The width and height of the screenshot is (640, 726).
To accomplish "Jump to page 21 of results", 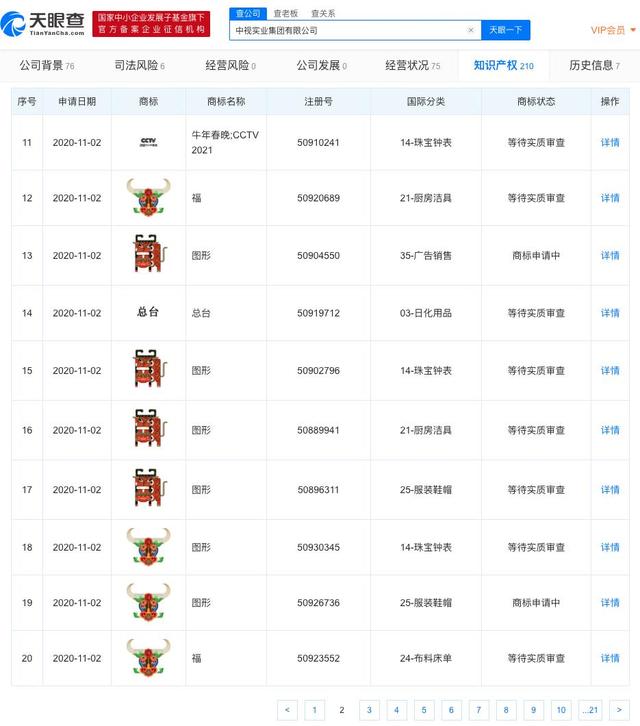I will click(x=590, y=710).
